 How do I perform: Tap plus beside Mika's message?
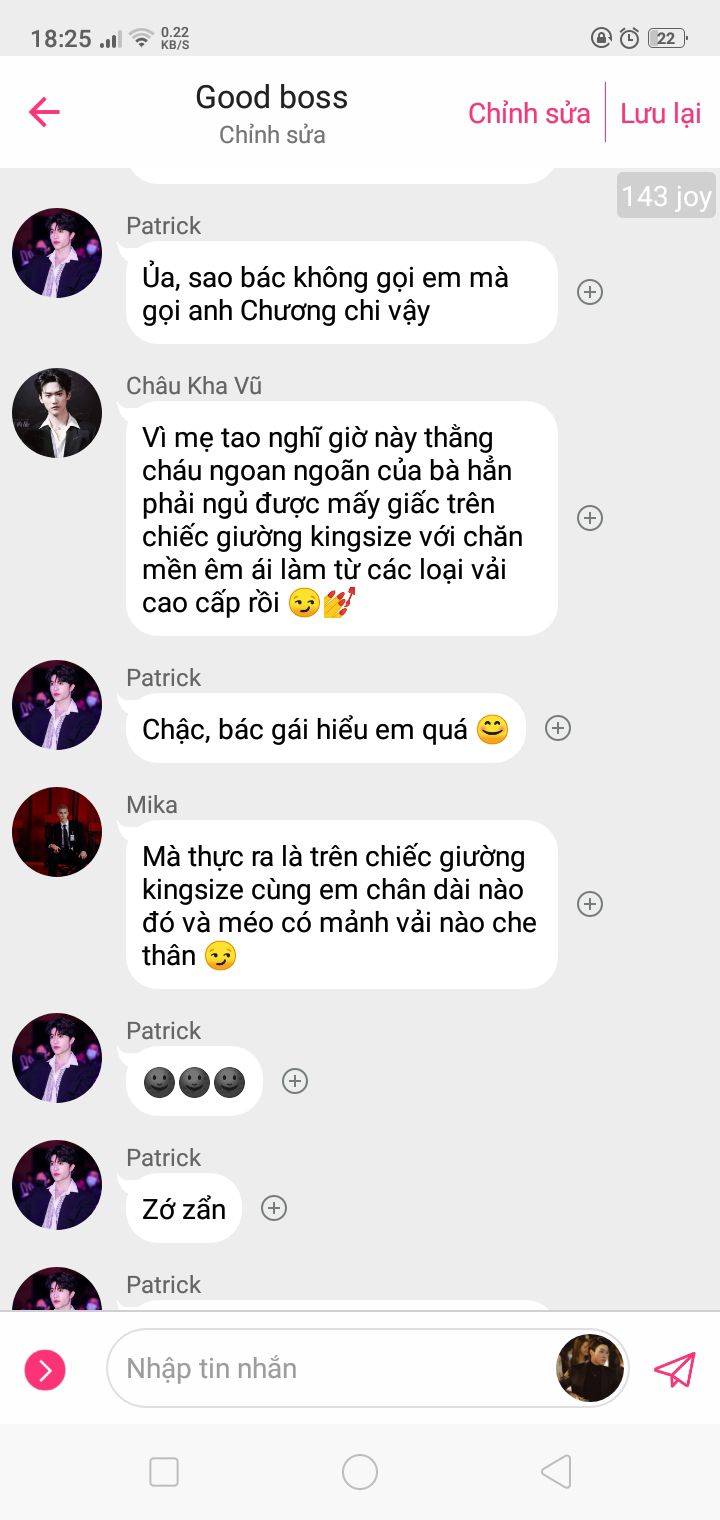pos(590,904)
